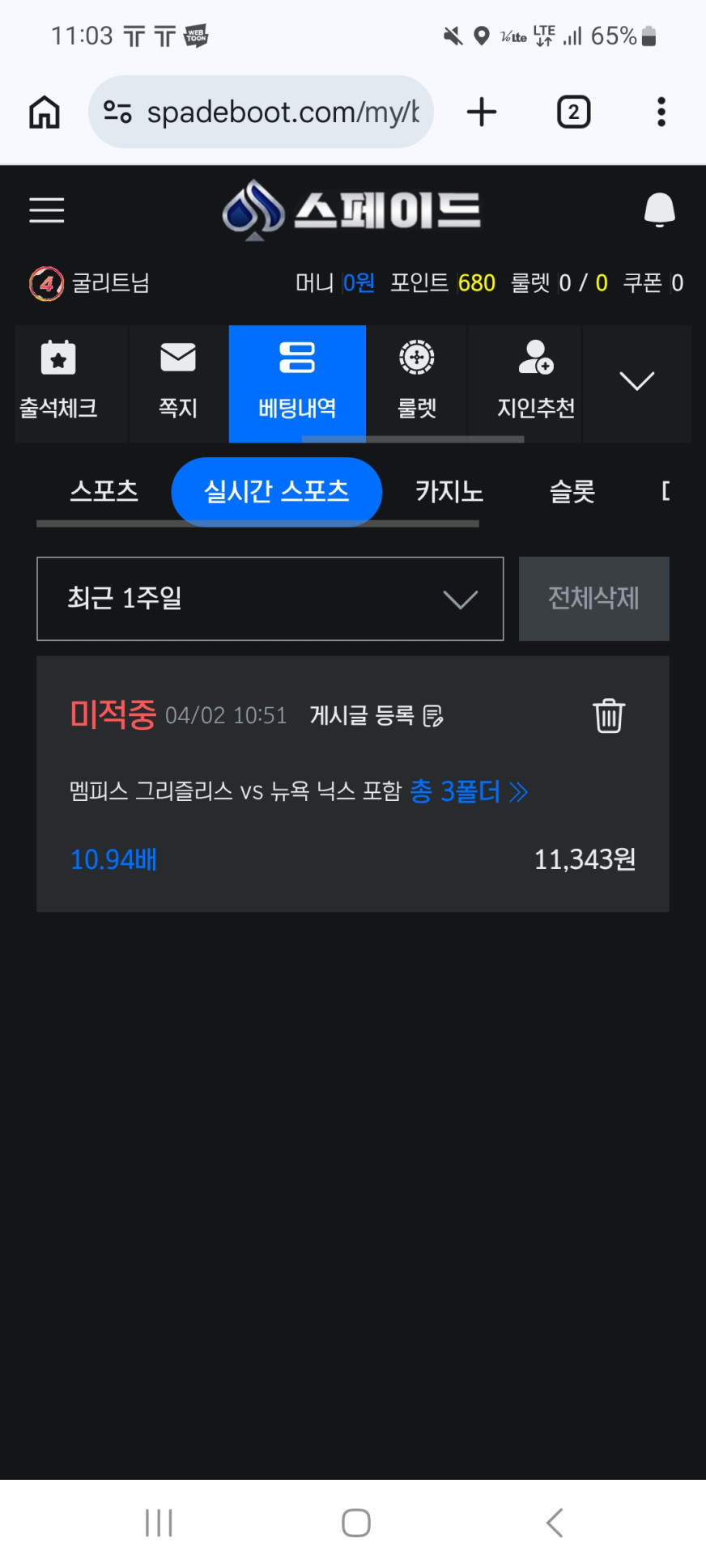
Task: Delete the 04/02 bet with the trash icon
Action: pyautogui.click(x=609, y=715)
